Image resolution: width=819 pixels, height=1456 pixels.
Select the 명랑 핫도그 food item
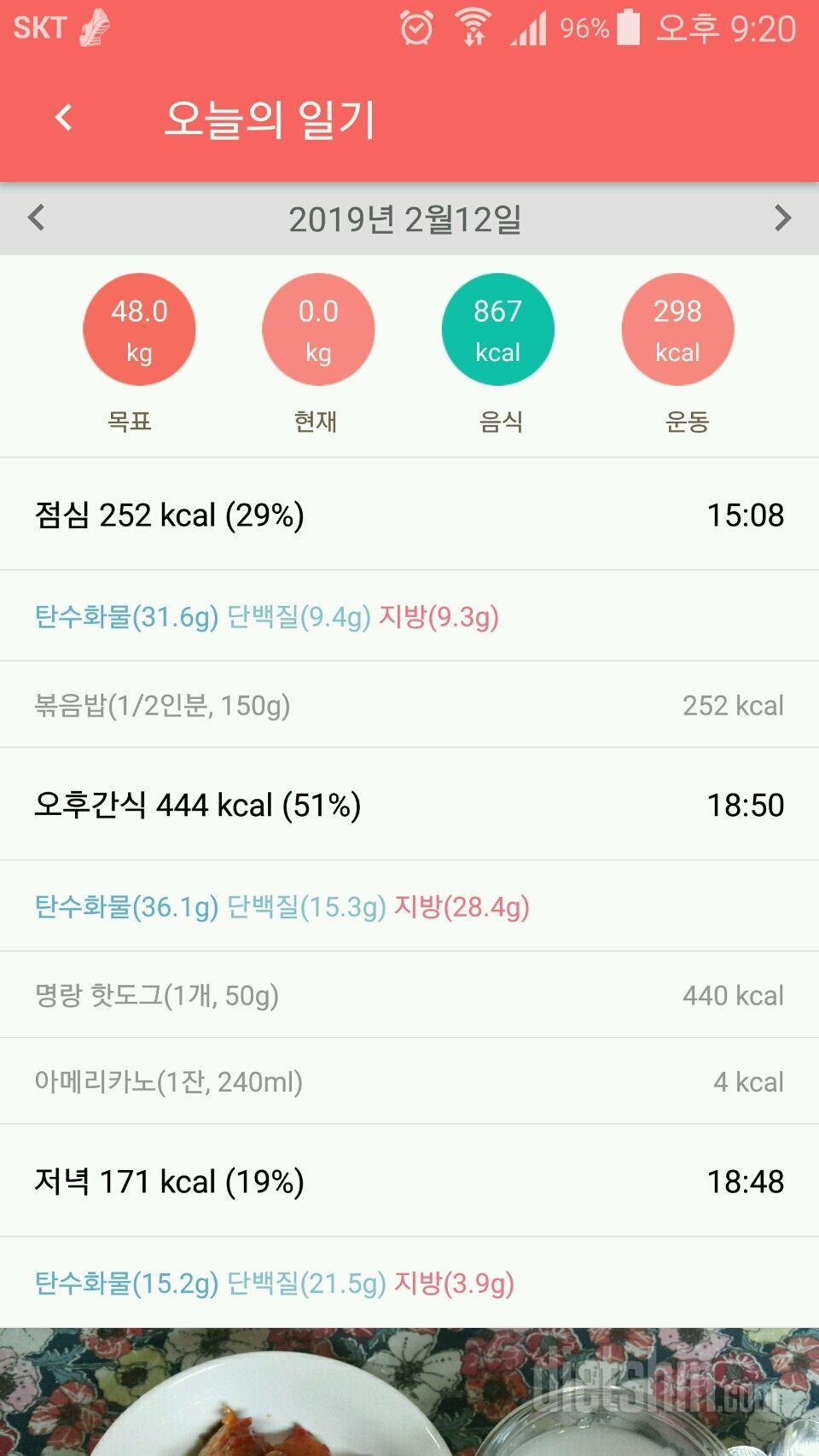(x=409, y=995)
